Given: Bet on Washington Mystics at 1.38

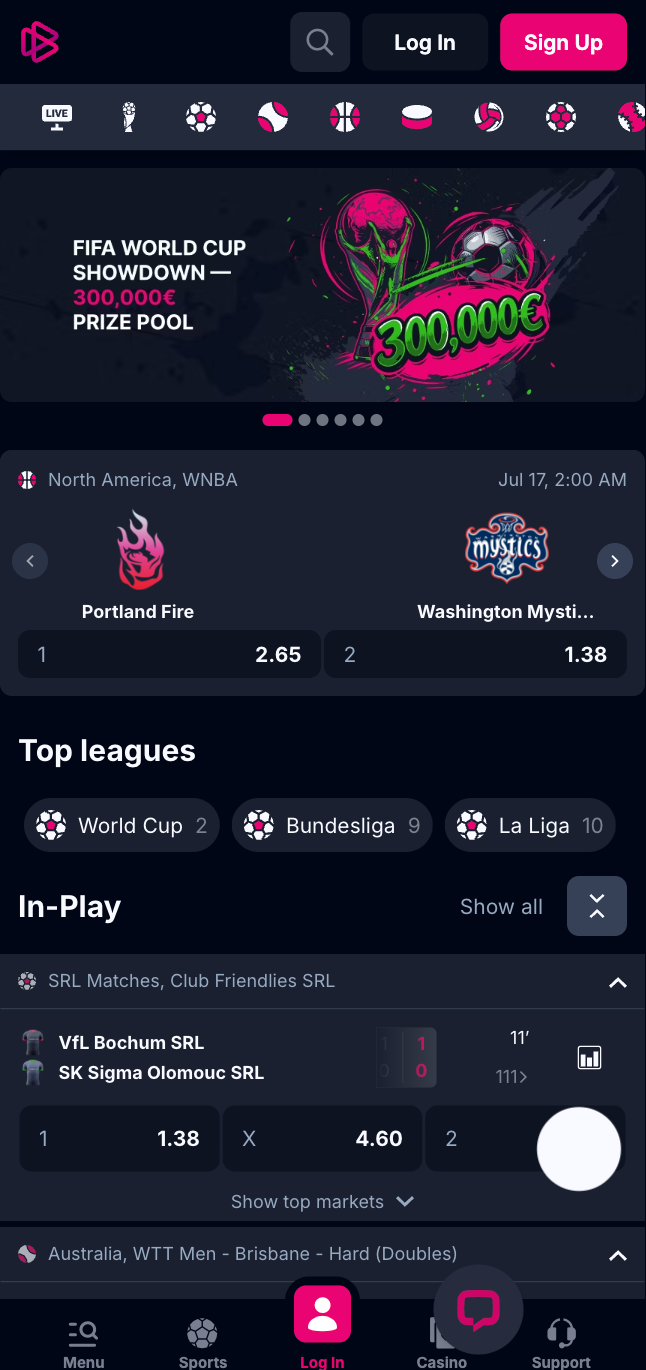Looking at the screenshot, I should (476, 654).
